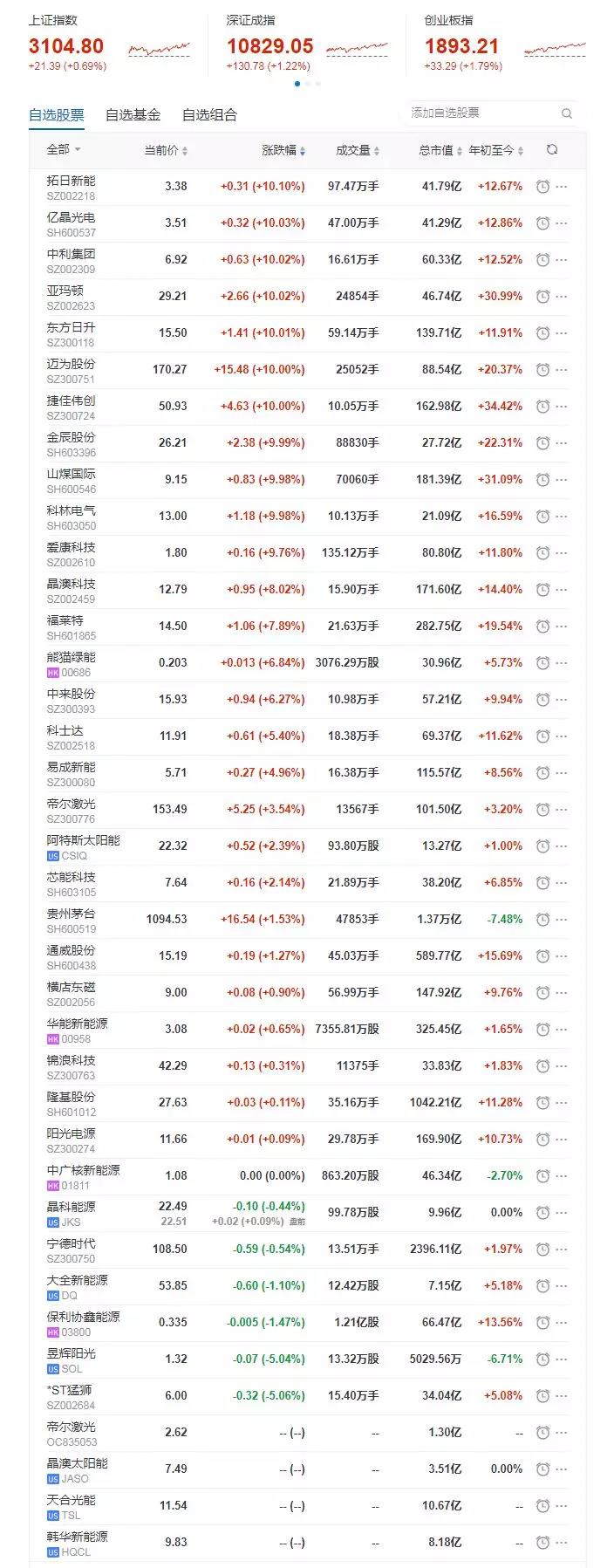The image size is (614, 1568).
Task: Sort stocks by 总市值
Action: coord(440,151)
